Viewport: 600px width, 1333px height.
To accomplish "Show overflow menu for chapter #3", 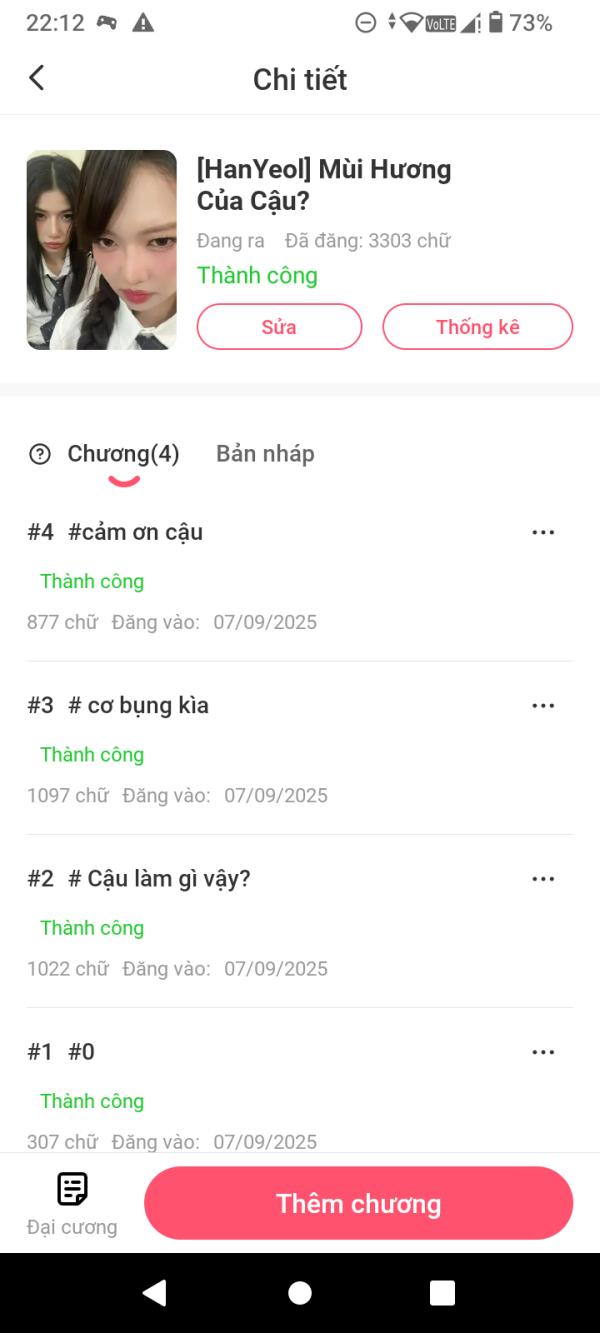I will pyautogui.click(x=543, y=705).
